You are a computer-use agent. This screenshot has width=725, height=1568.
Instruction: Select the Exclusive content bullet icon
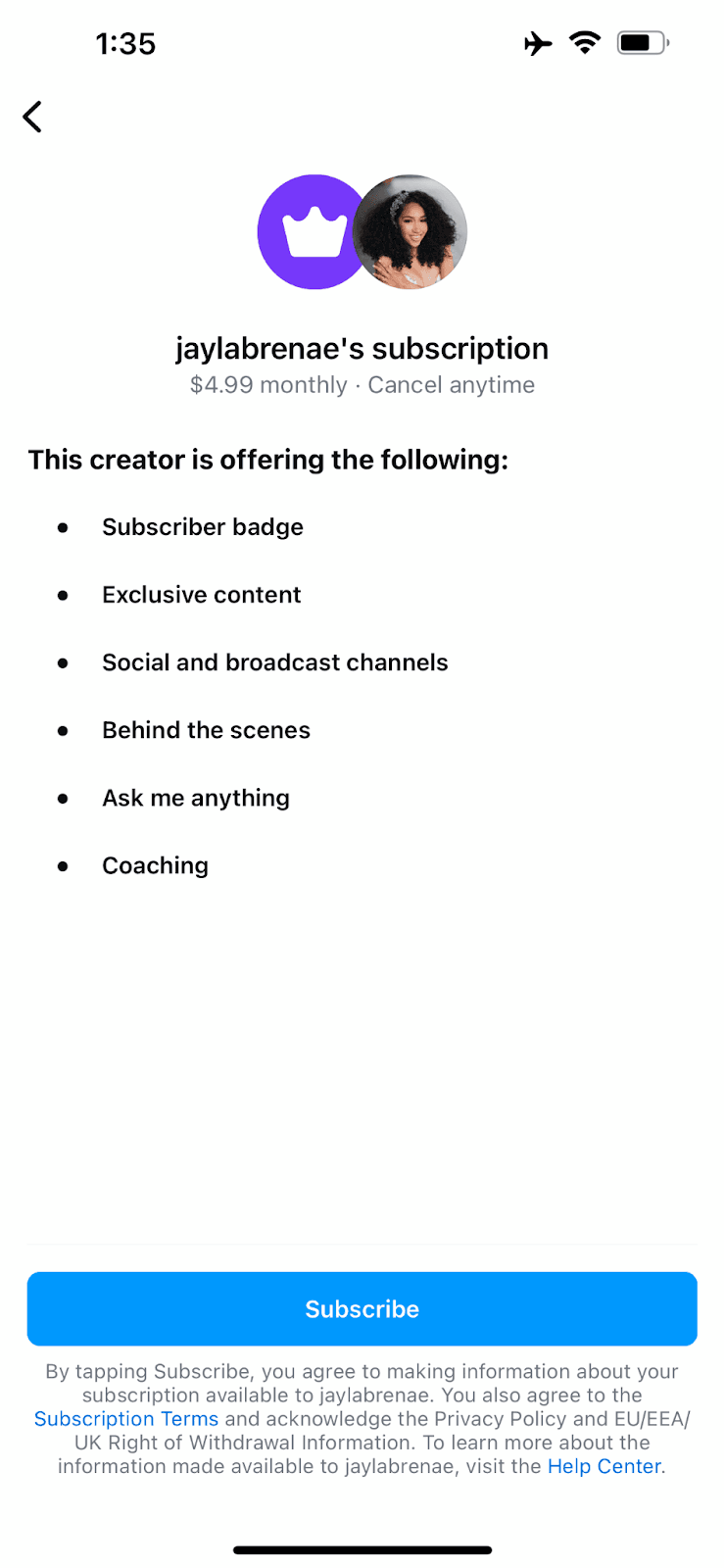pos(64,595)
